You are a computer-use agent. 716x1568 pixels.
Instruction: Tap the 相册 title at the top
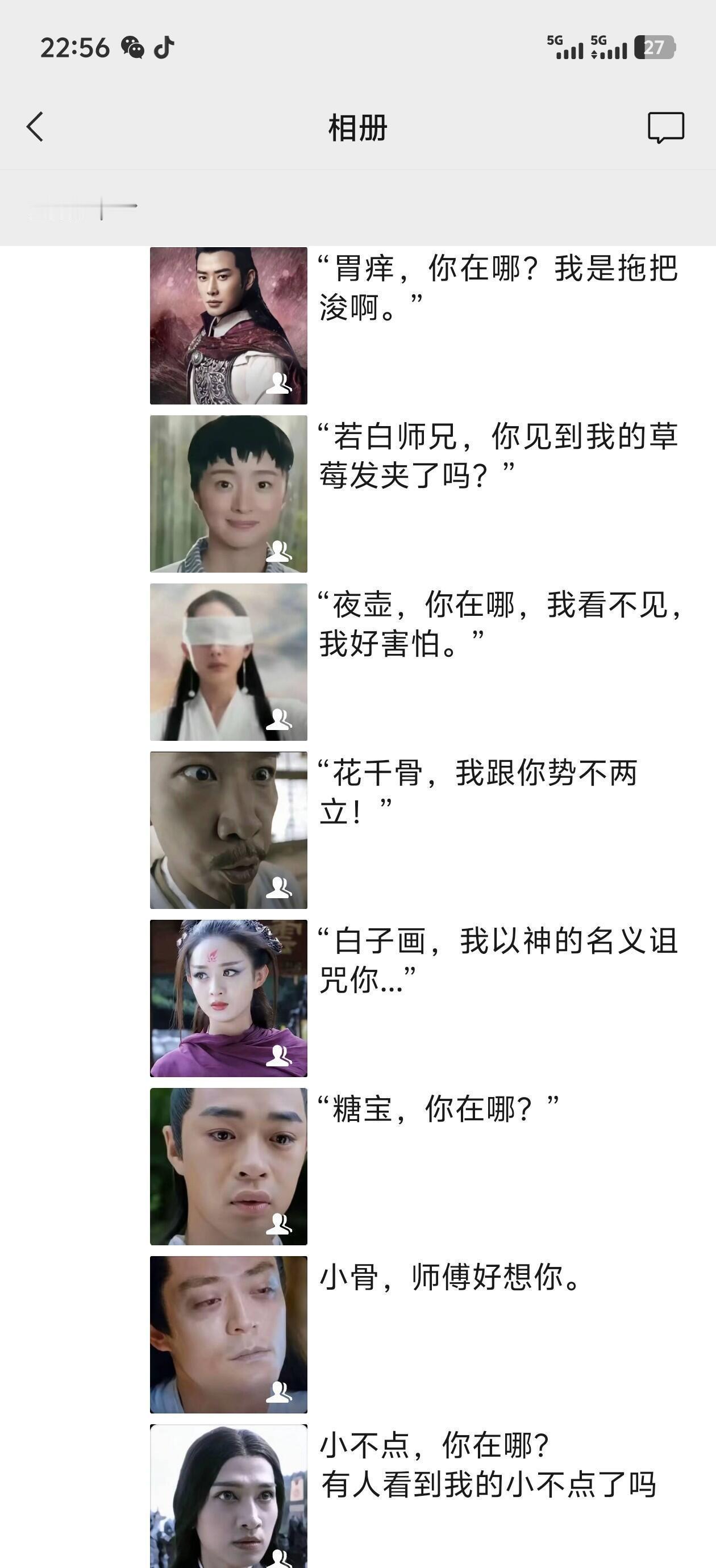[358, 128]
